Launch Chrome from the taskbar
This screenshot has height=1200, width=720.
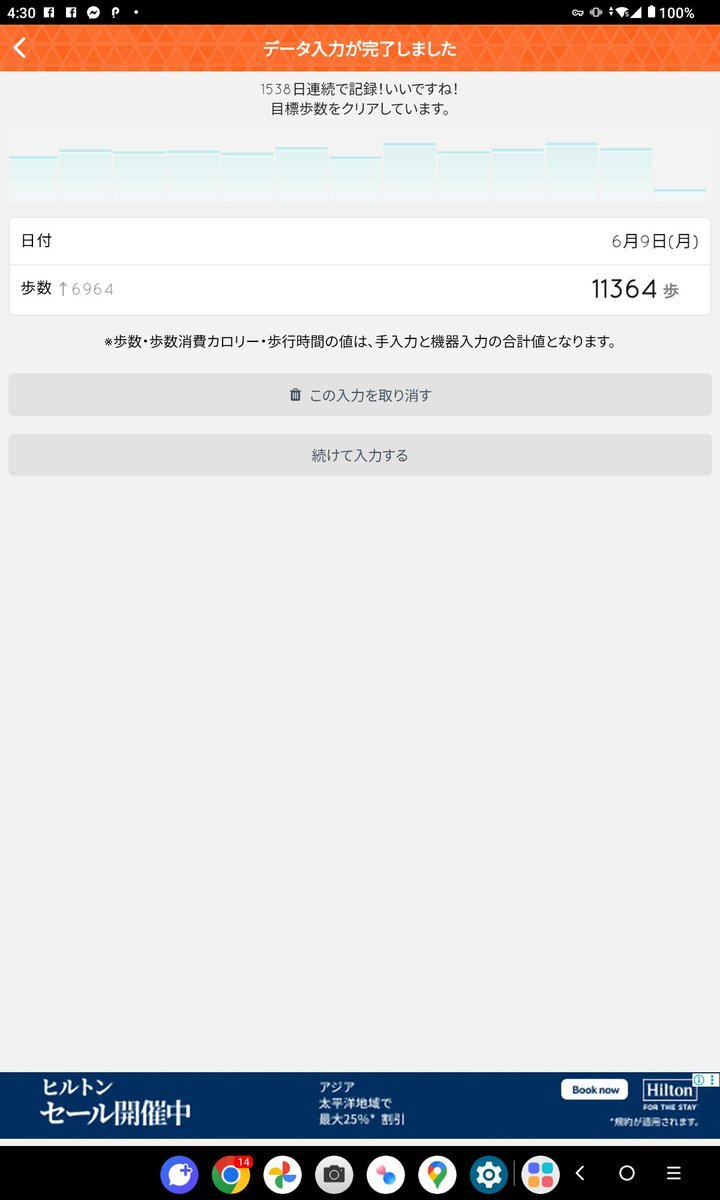231,1174
